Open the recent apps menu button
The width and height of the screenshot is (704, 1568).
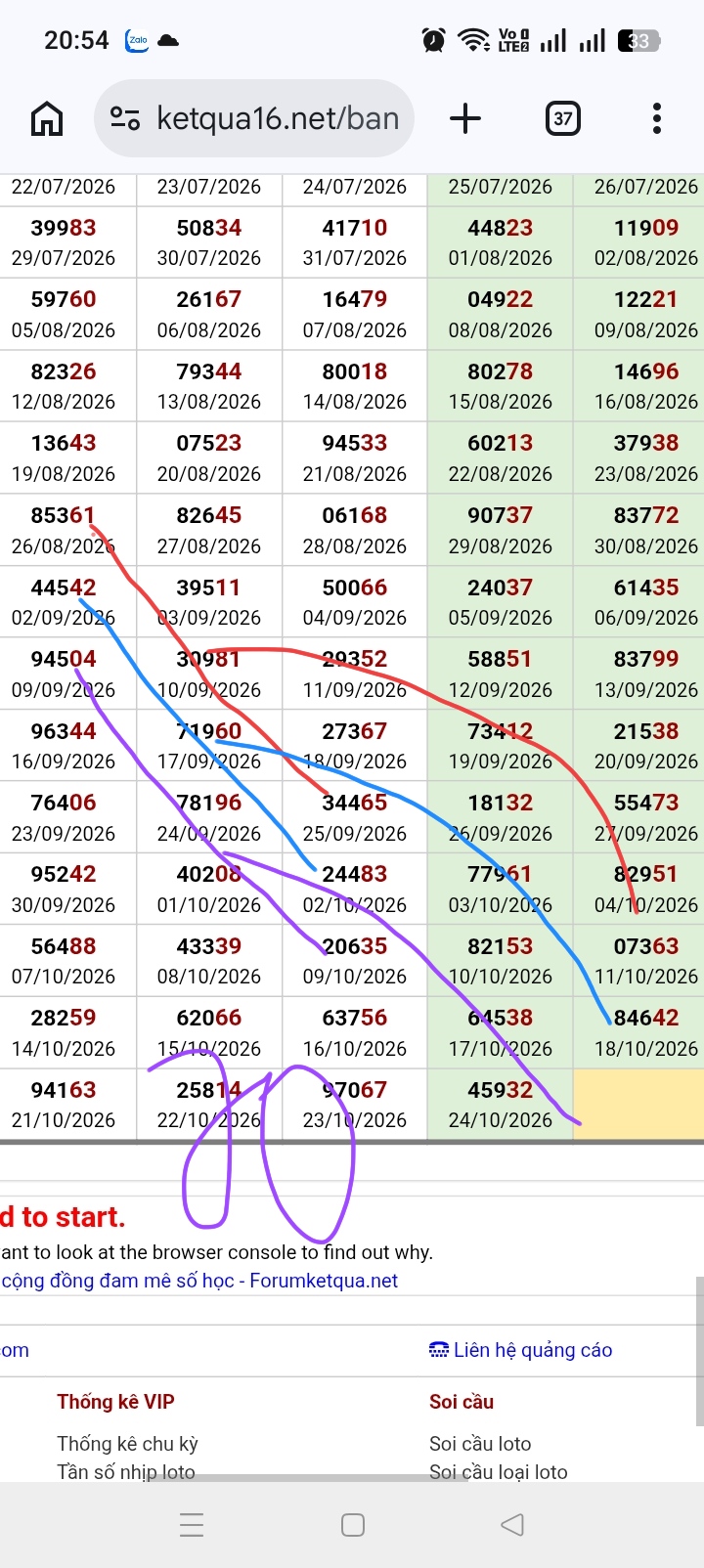point(193,1525)
